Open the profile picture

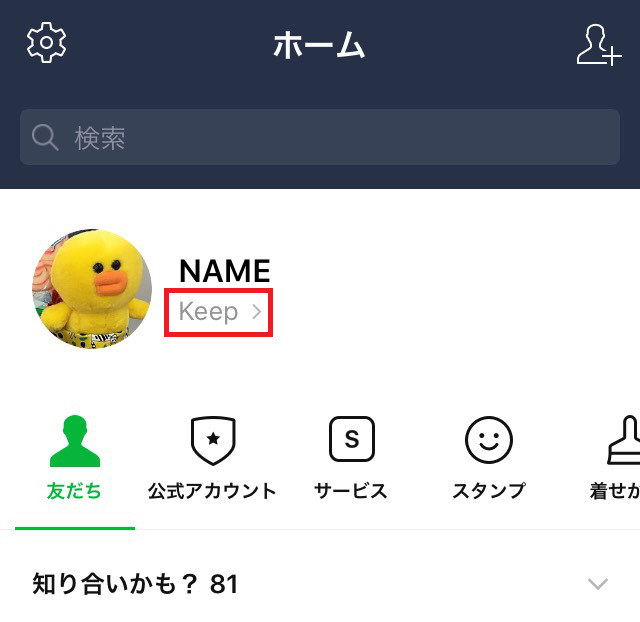92,289
